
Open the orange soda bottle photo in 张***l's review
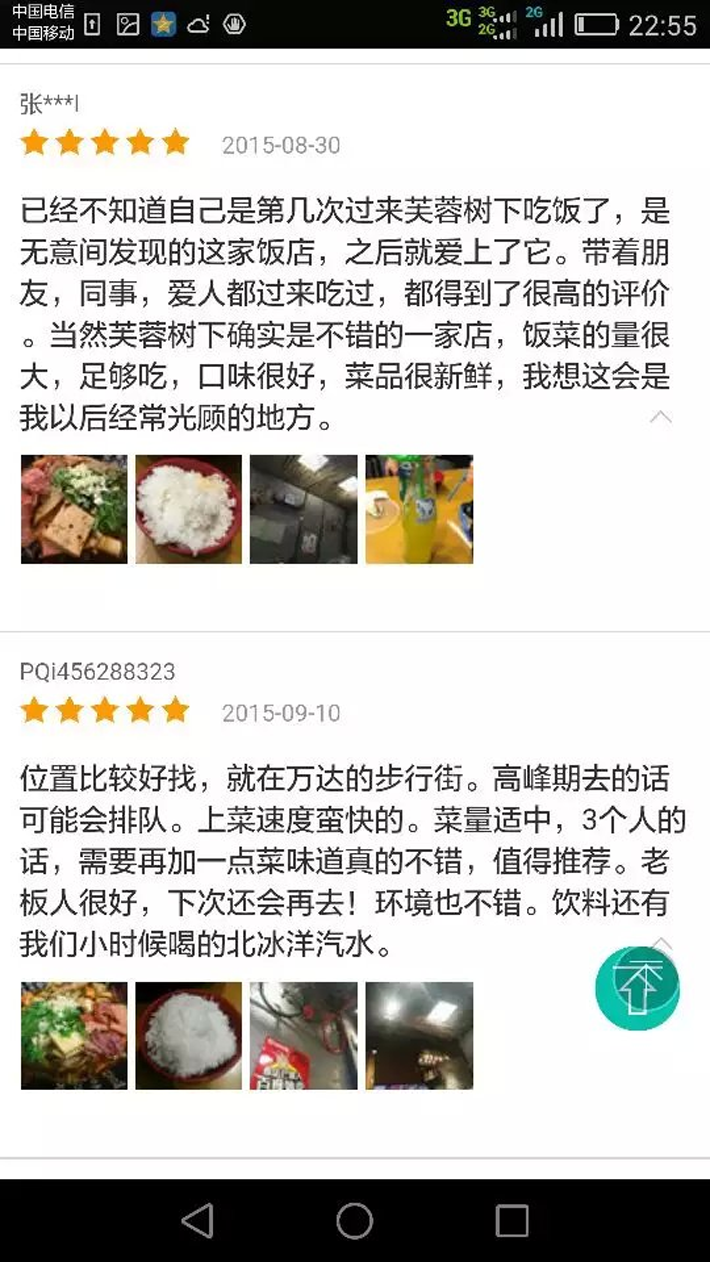pos(418,509)
